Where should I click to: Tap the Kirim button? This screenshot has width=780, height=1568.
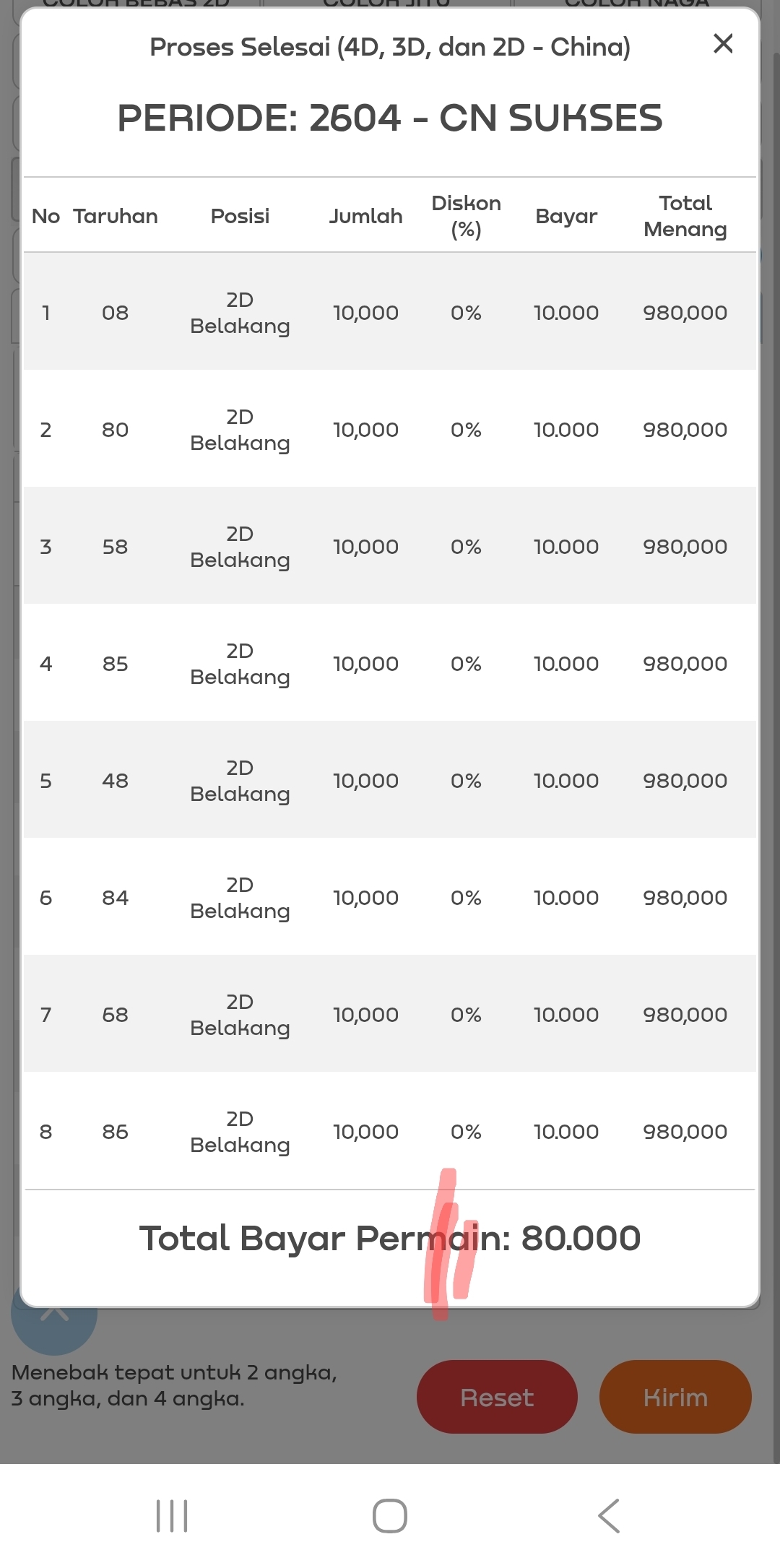(x=675, y=1398)
